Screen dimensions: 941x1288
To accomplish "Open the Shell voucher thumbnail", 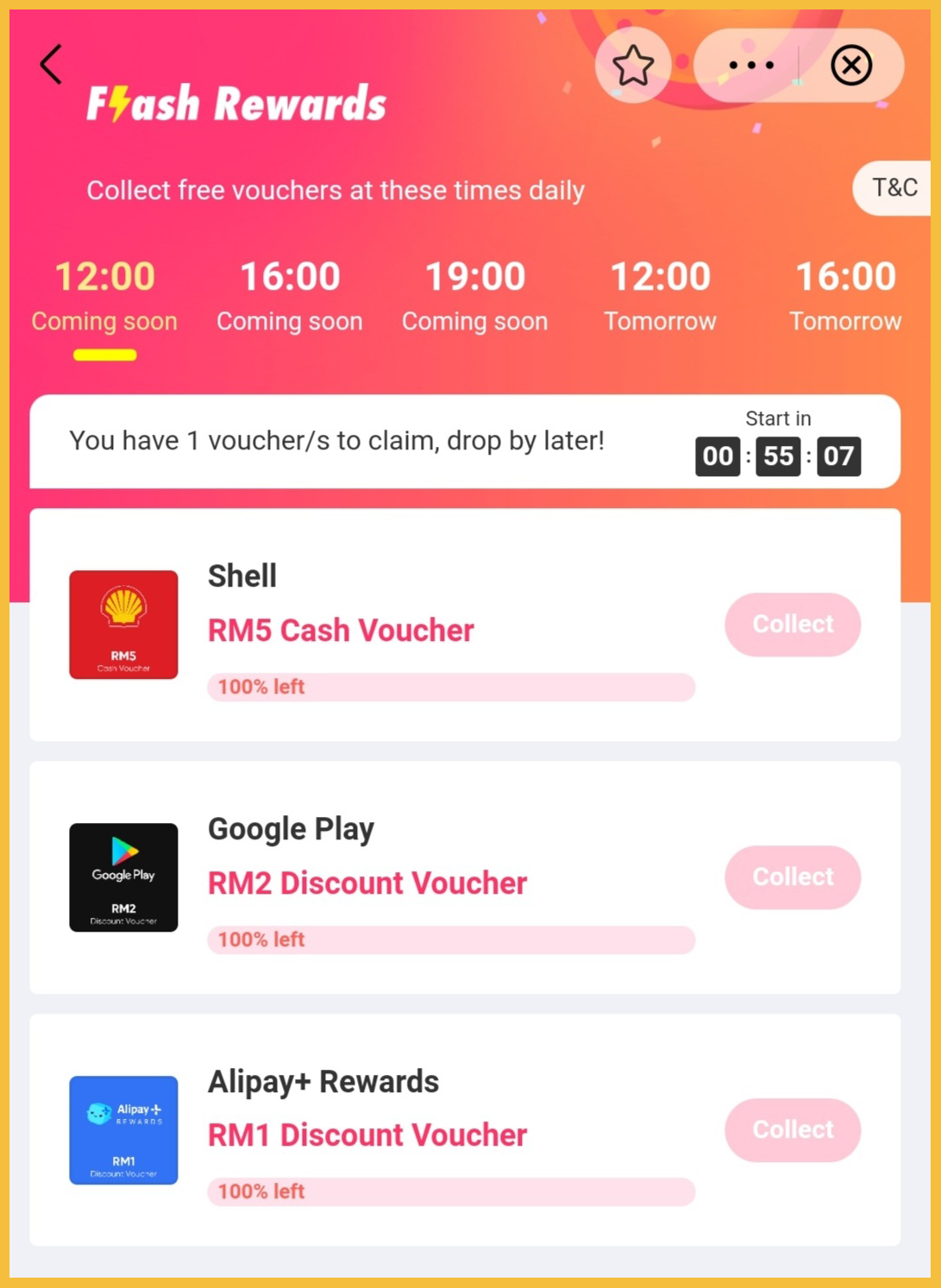I will click(x=123, y=625).
